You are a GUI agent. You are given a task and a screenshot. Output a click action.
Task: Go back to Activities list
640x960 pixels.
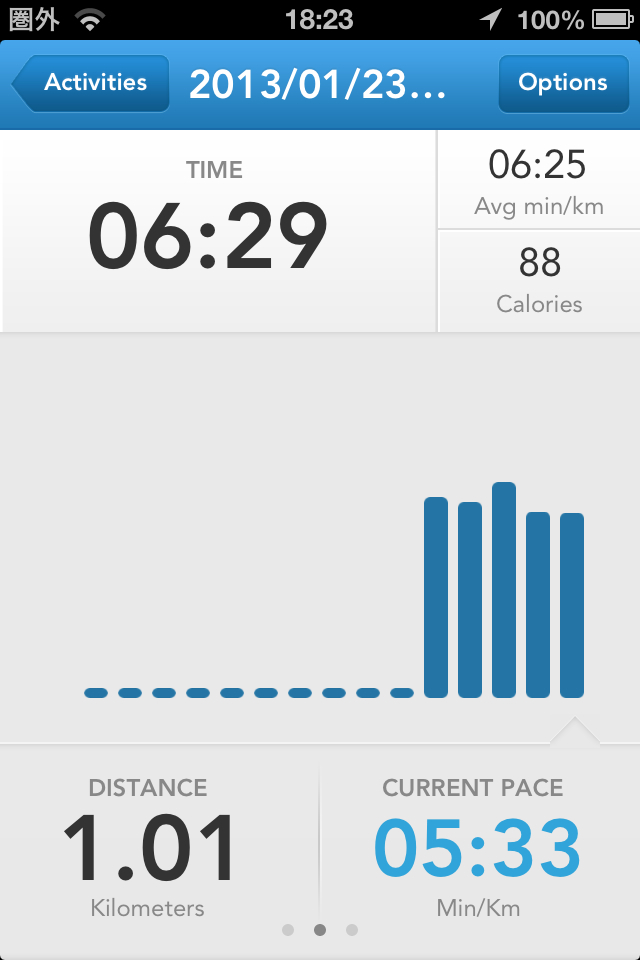click(91, 84)
